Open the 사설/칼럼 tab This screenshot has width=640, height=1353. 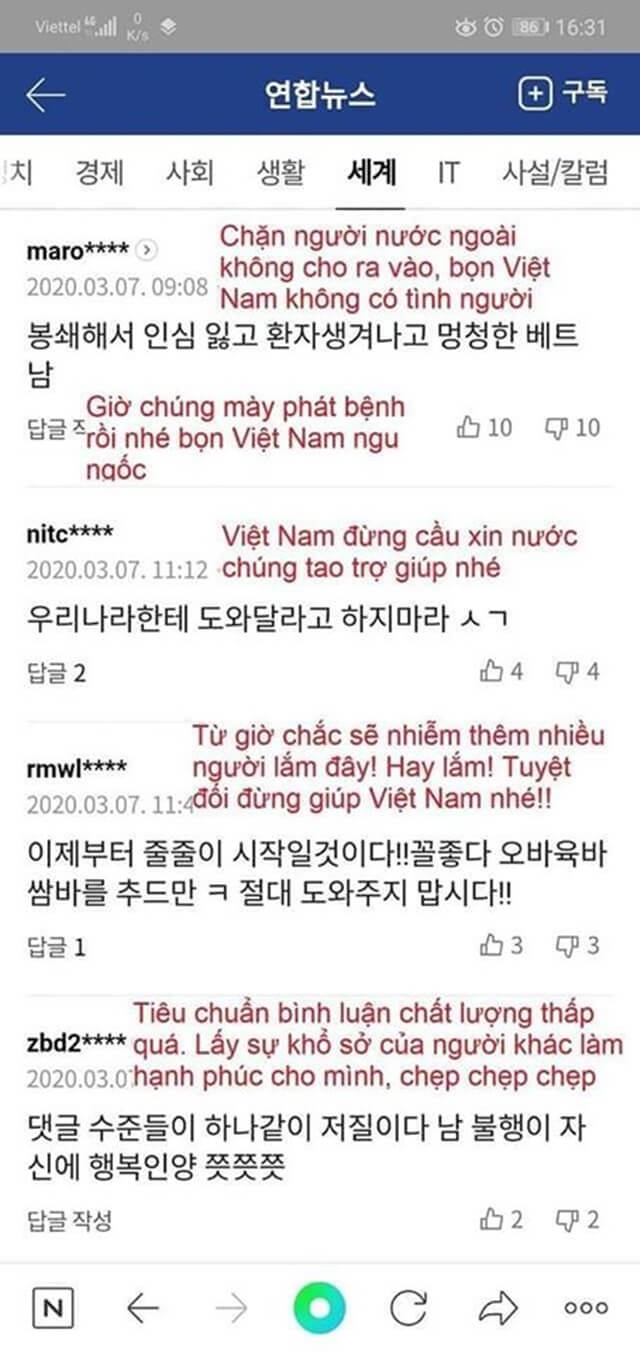pos(554,173)
